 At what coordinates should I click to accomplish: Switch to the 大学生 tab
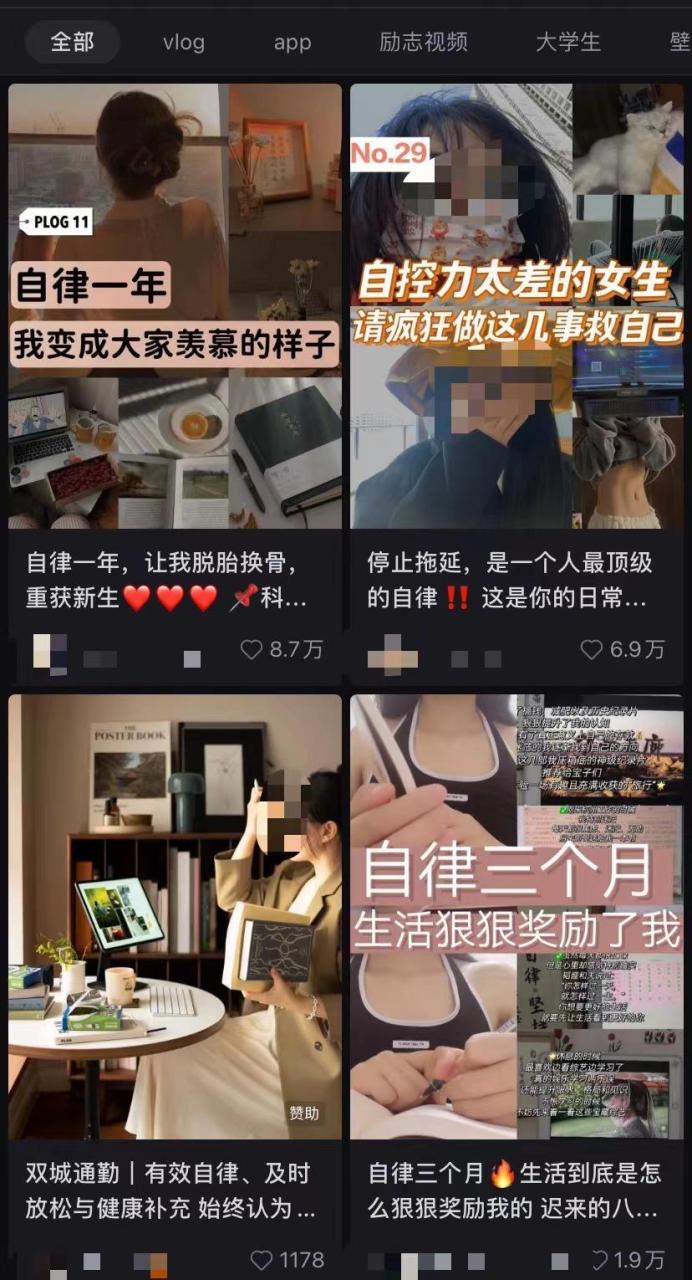click(x=568, y=42)
